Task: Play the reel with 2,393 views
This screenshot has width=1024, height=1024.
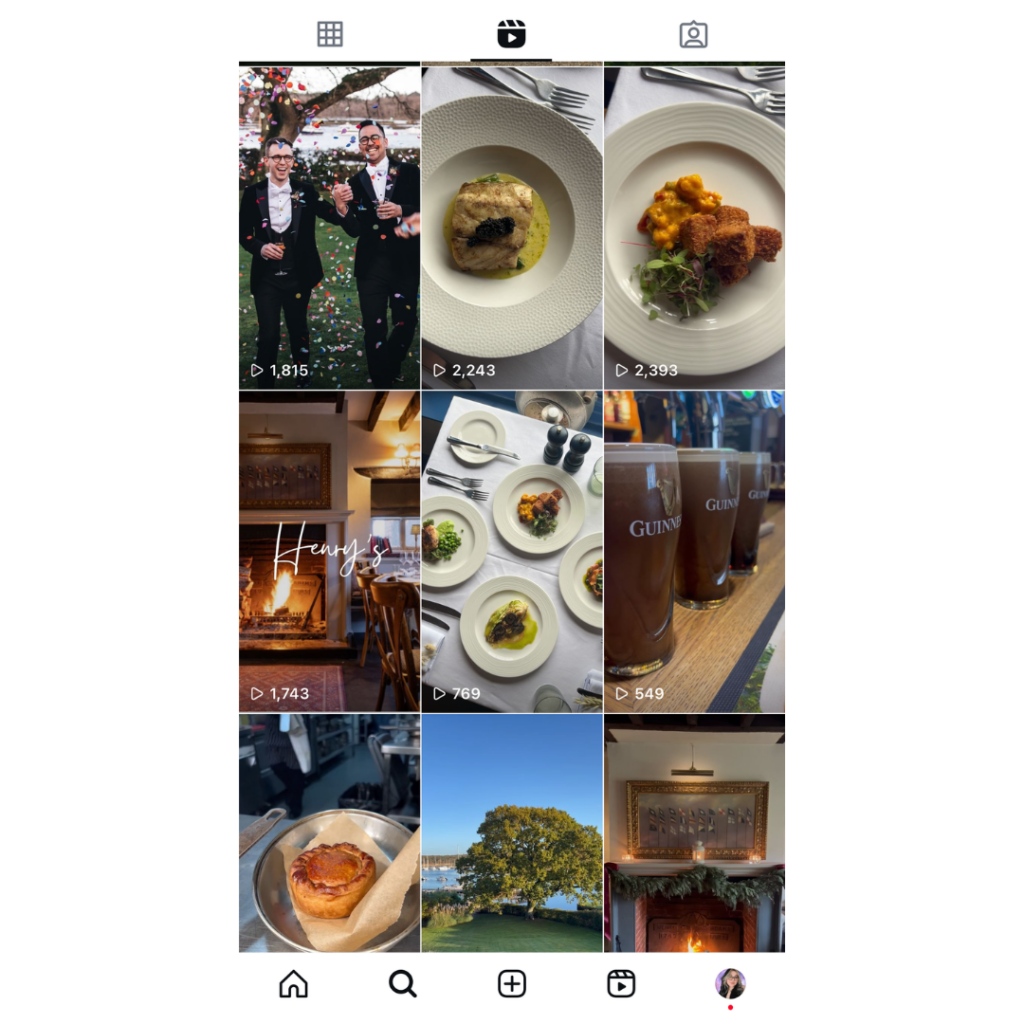Action: (695, 227)
